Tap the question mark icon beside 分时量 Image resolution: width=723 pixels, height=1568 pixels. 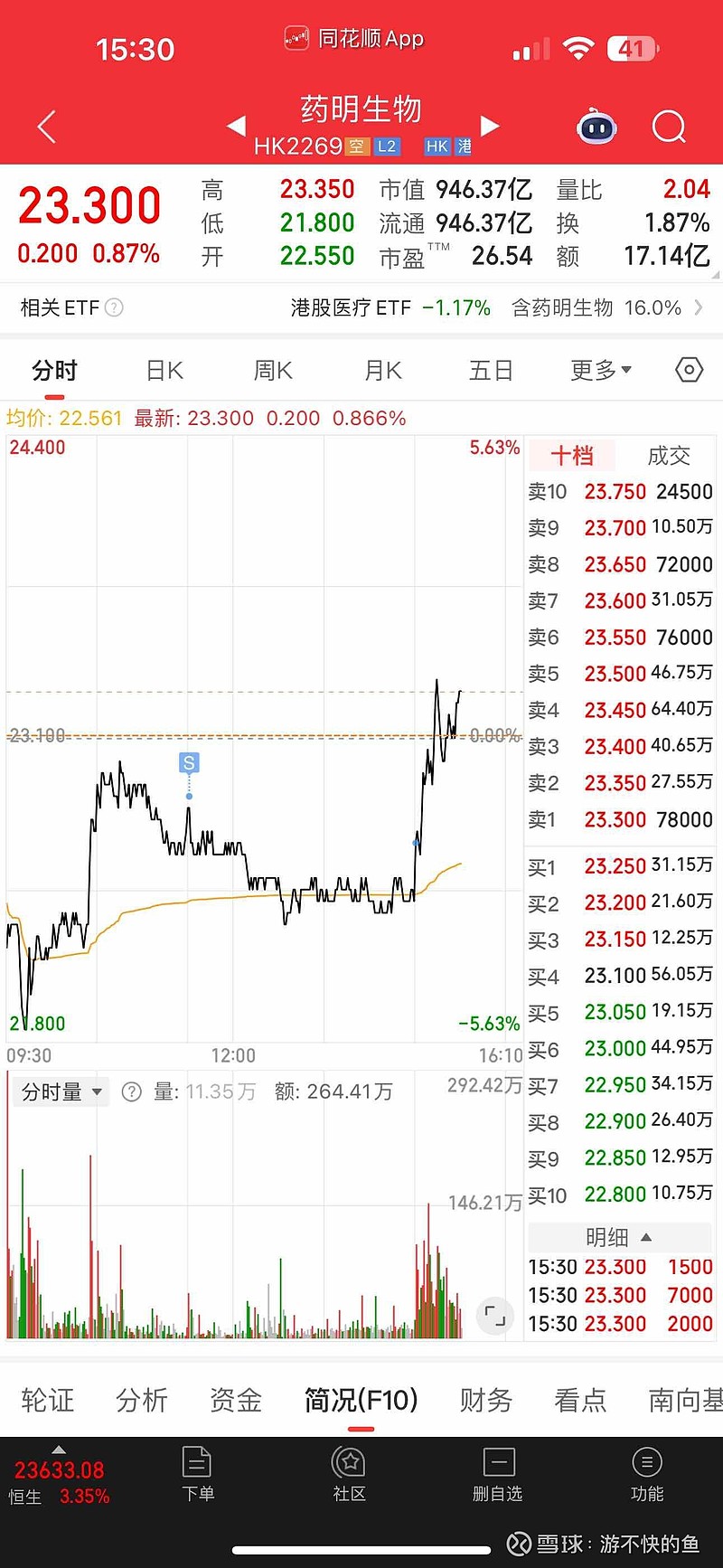click(132, 1091)
